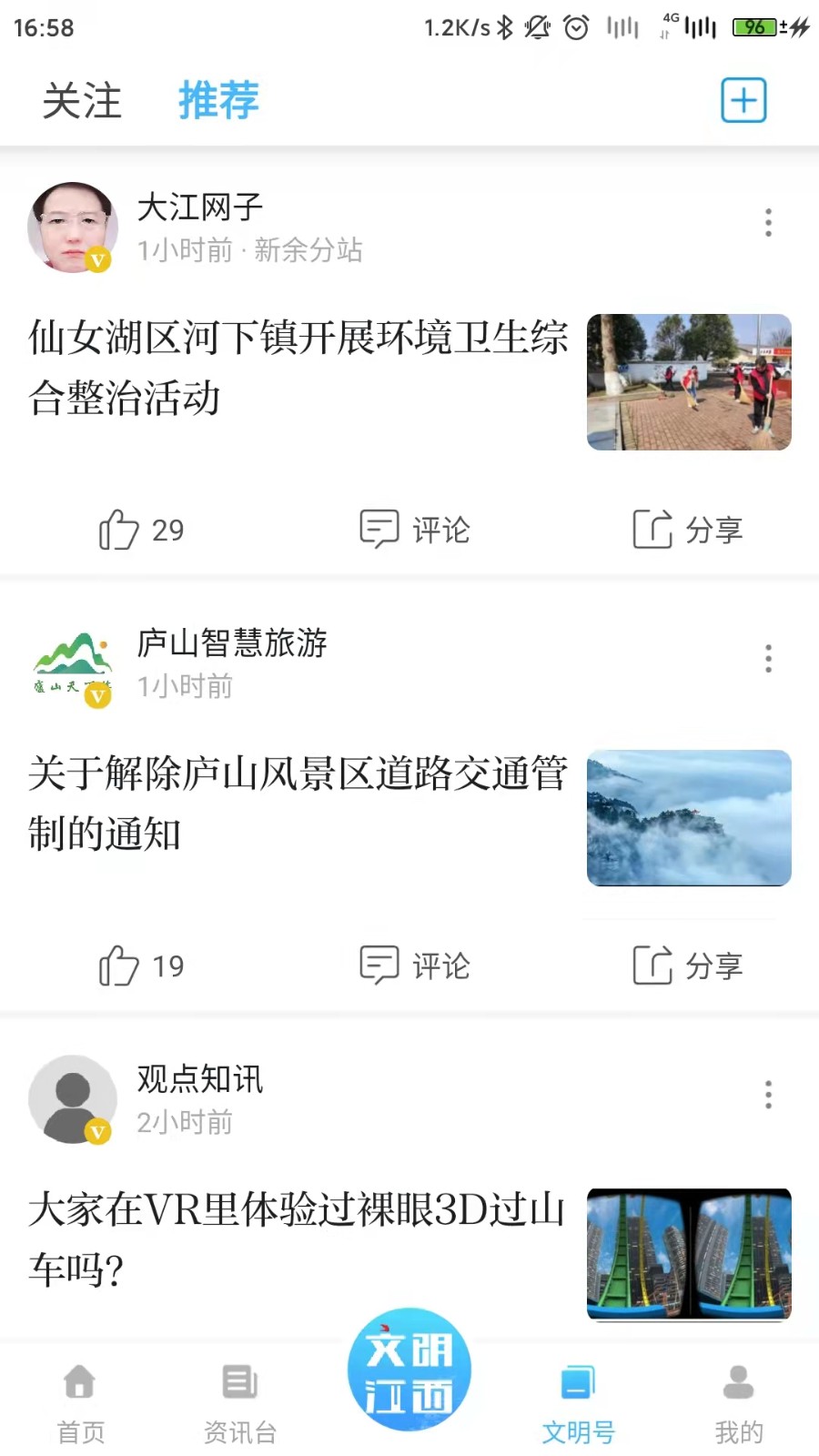Screen dimensions: 819x1456
Task: Switch to the 关注 tab
Action: pyautogui.click(x=82, y=101)
